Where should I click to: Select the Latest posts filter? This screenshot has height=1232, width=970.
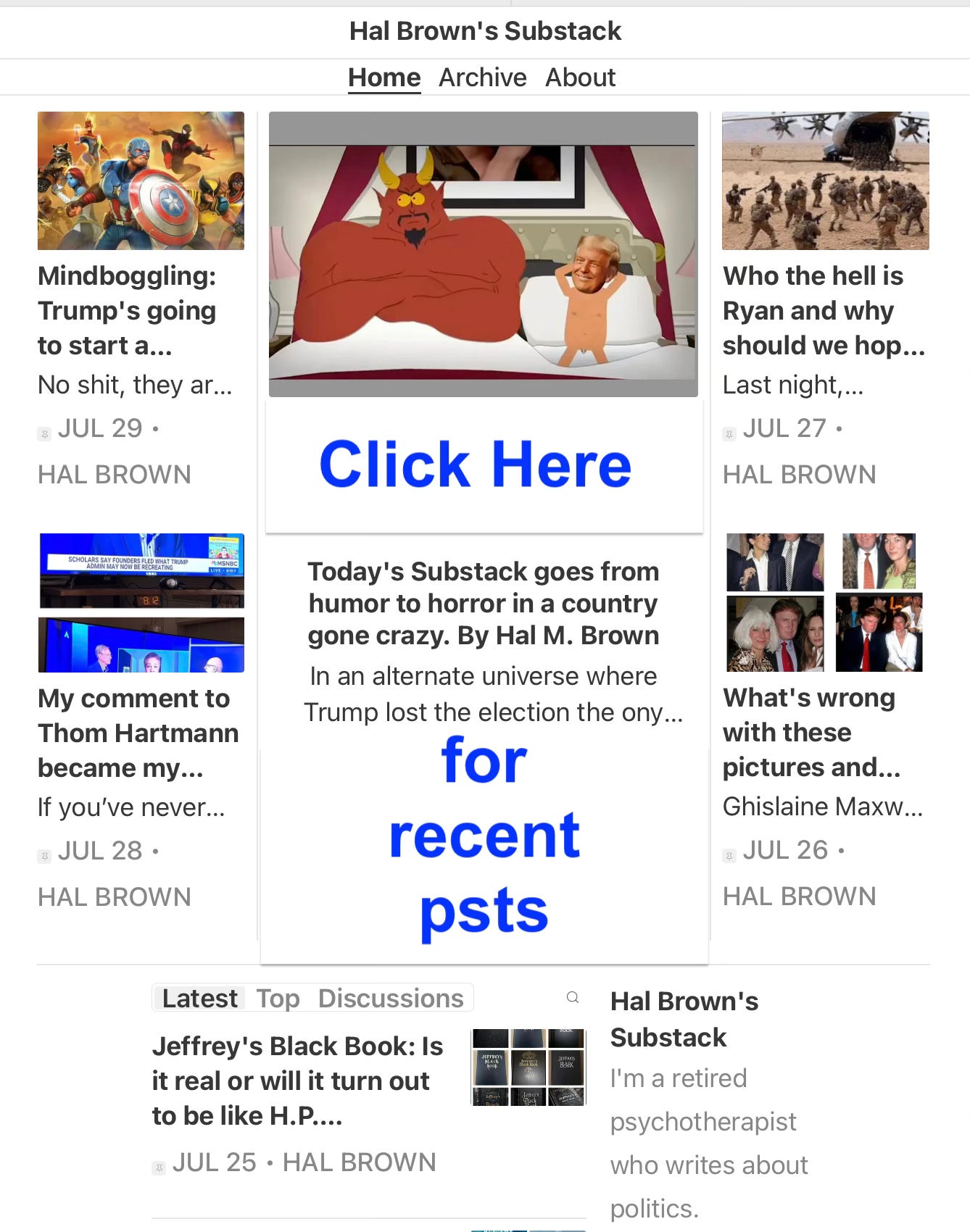[x=199, y=998]
